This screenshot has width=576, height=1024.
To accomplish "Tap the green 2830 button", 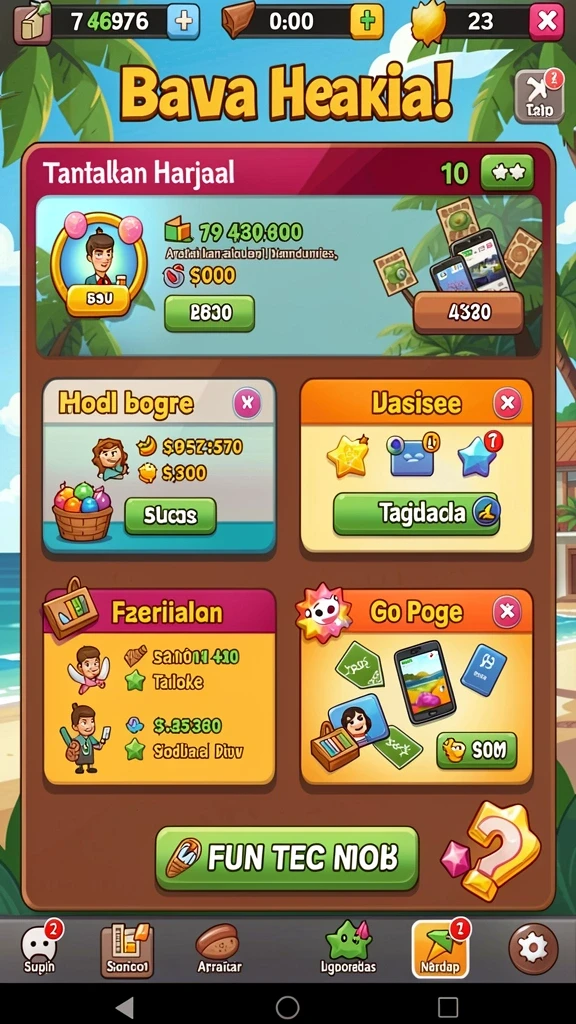I will (209, 313).
